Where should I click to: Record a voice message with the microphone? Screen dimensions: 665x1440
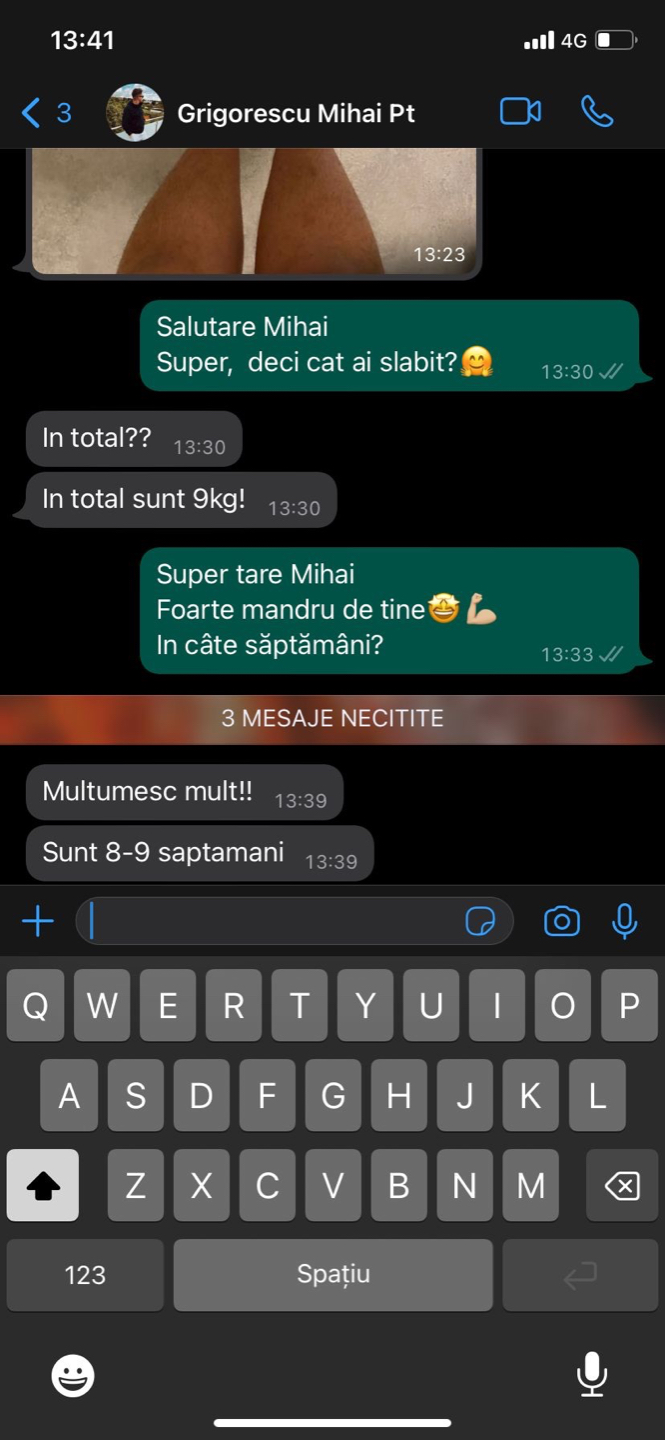click(625, 921)
